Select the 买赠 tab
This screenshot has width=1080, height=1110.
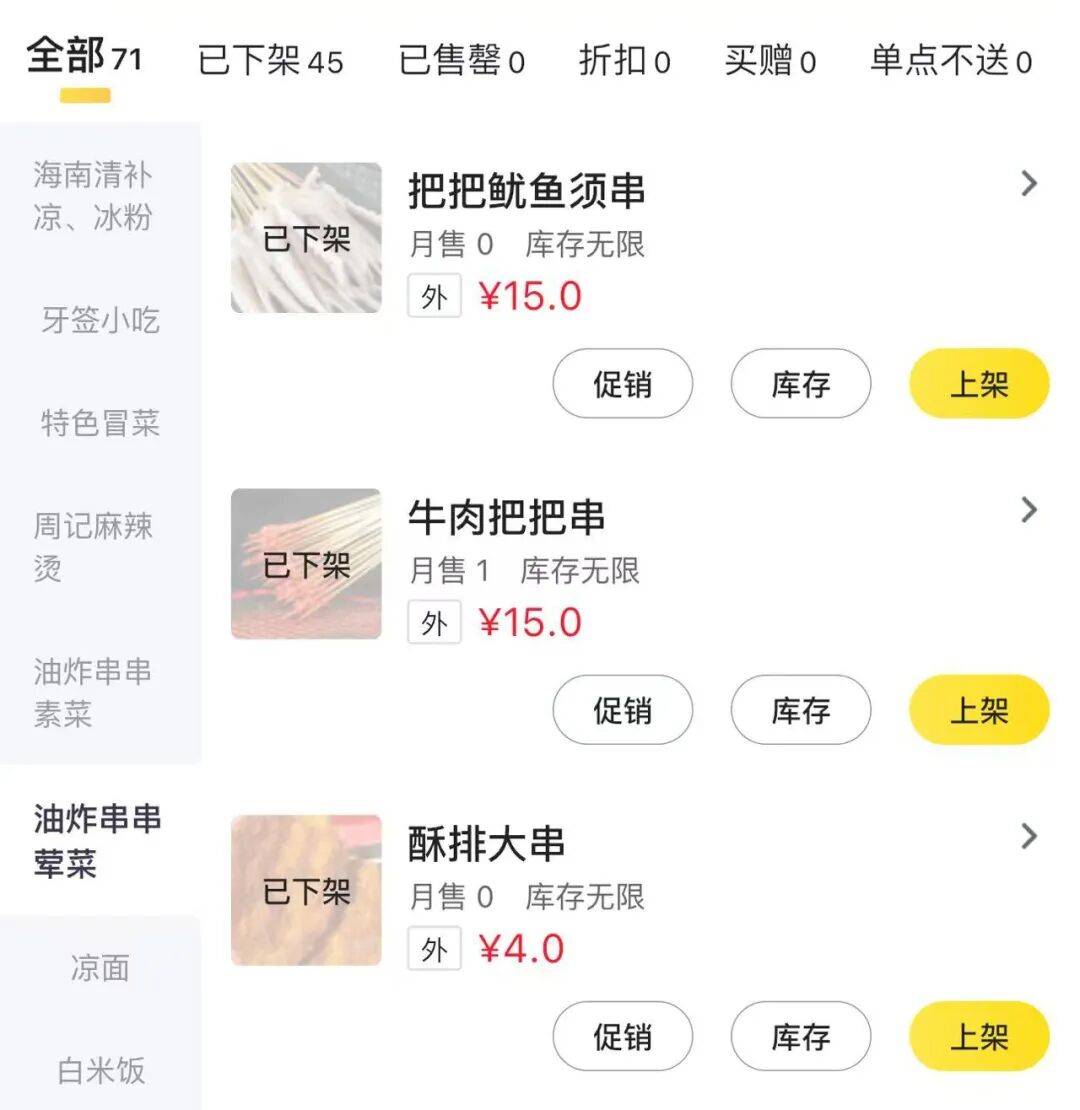[769, 62]
